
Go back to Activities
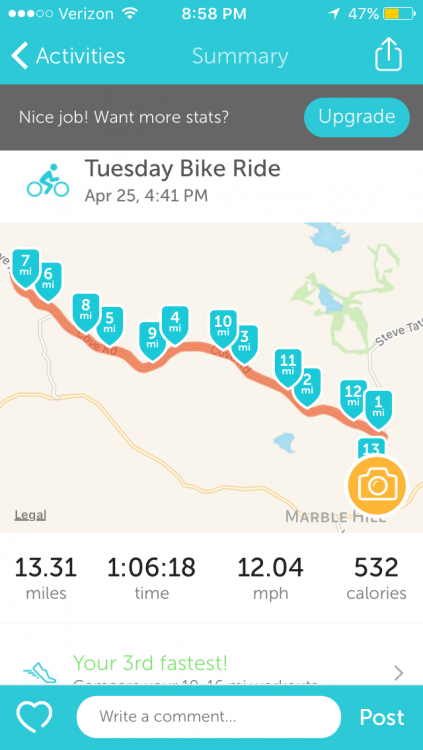coord(68,56)
